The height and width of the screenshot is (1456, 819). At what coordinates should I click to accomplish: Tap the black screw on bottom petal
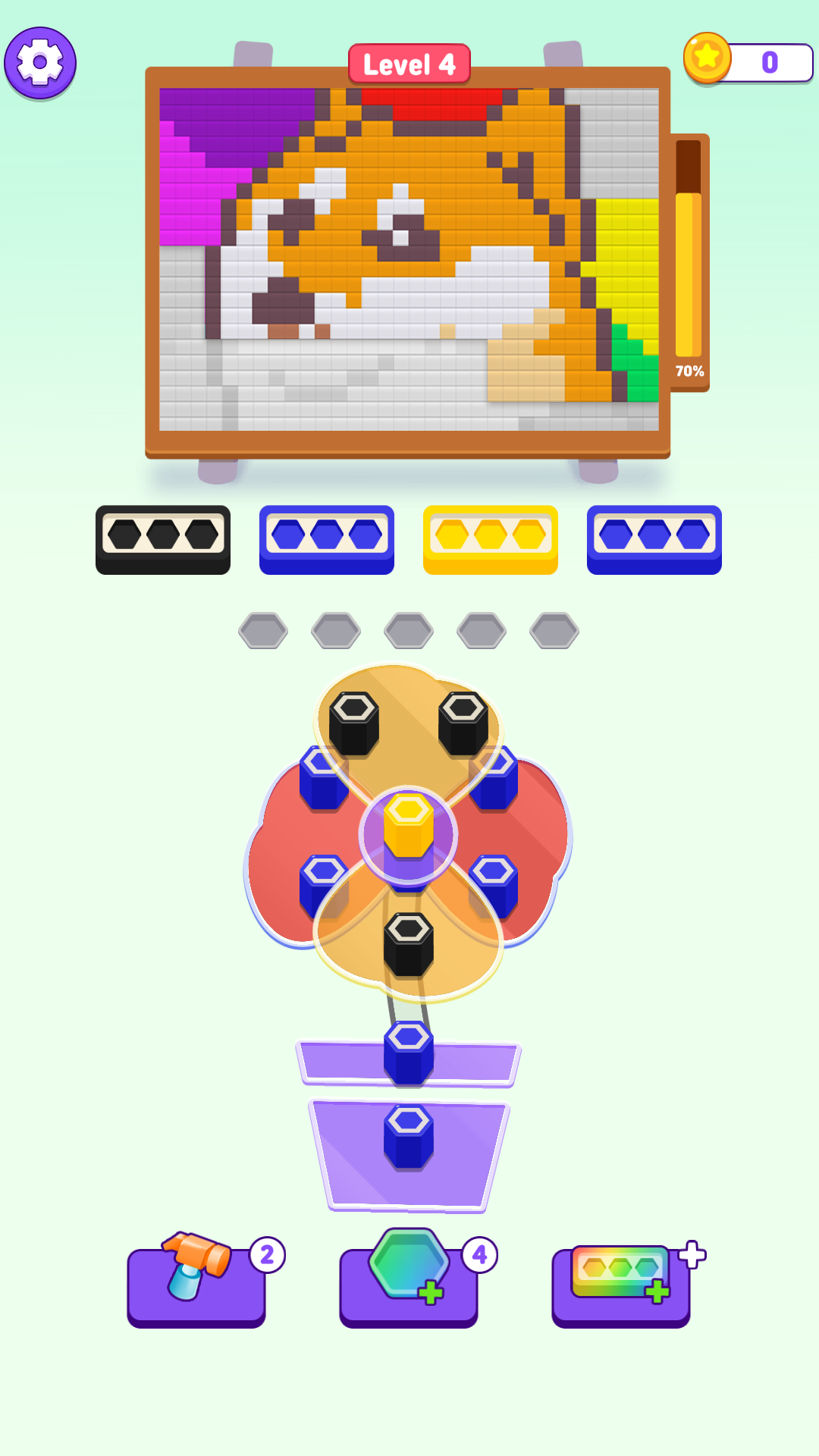[x=409, y=944]
